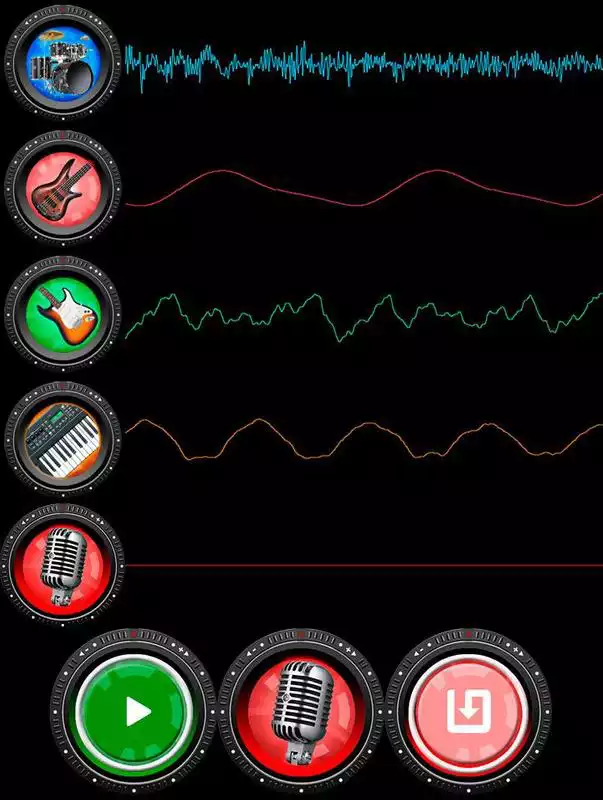Select the green electric guitar track
The width and height of the screenshot is (603, 800).
coord(62,312)
